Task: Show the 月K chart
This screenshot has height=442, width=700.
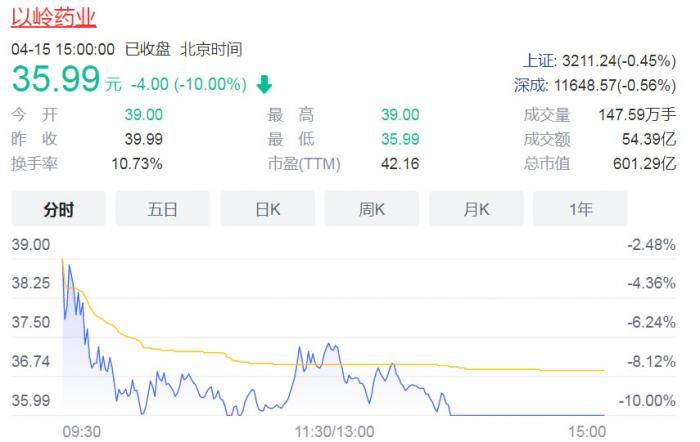Action: coord(476,209)
